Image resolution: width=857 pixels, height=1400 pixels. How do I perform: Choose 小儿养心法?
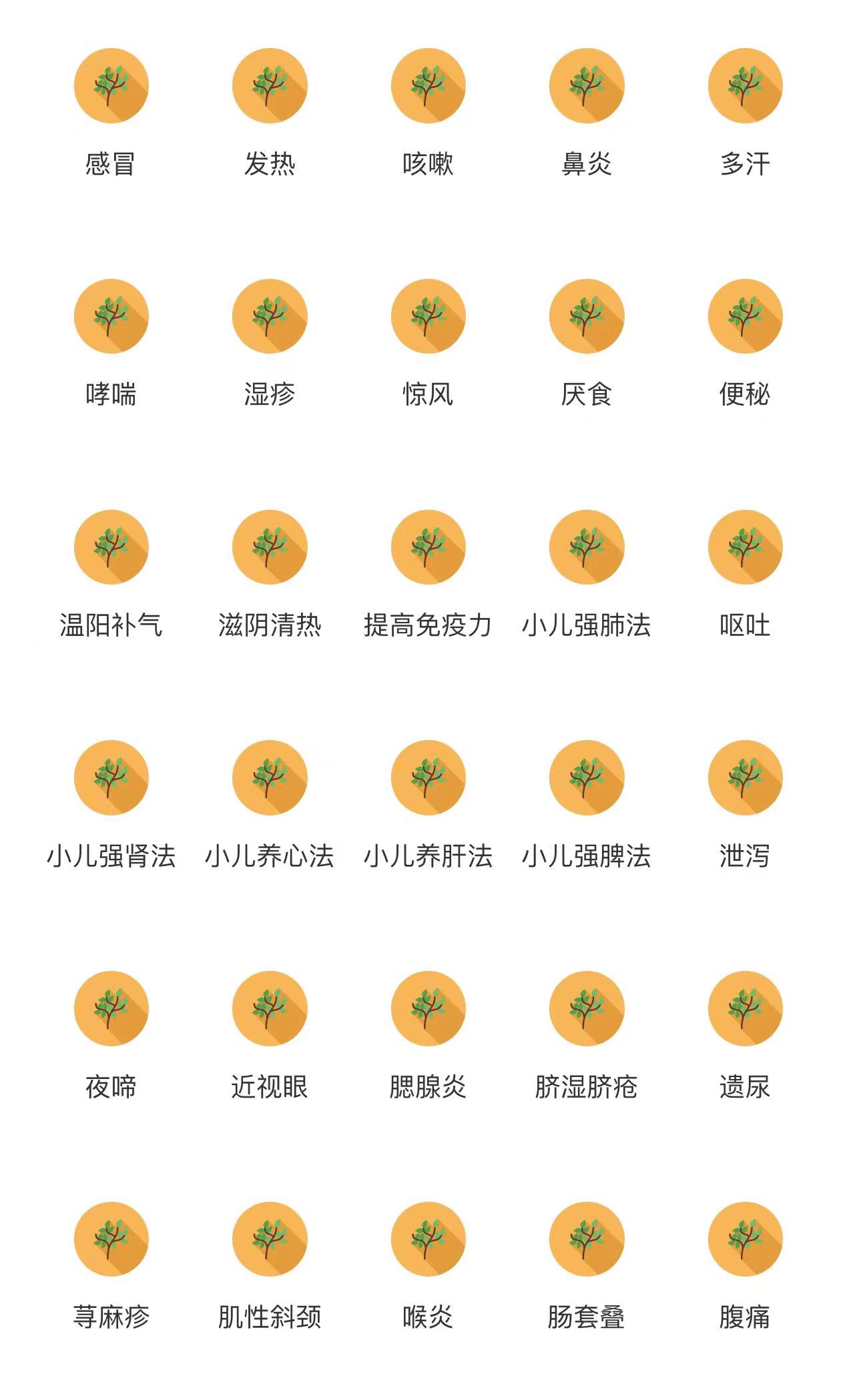click(x=270, y=777)
